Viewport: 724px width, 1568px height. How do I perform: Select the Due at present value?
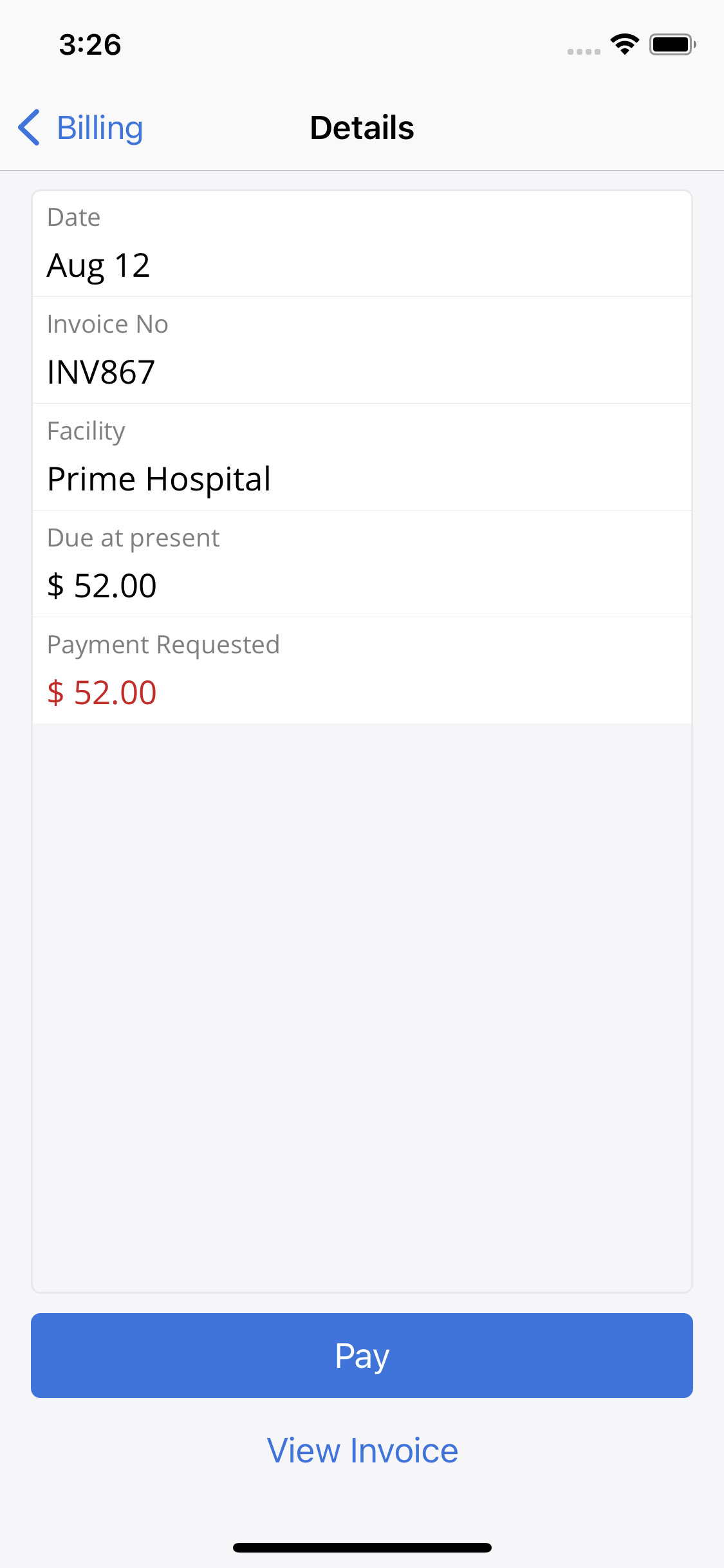[102, 586]
